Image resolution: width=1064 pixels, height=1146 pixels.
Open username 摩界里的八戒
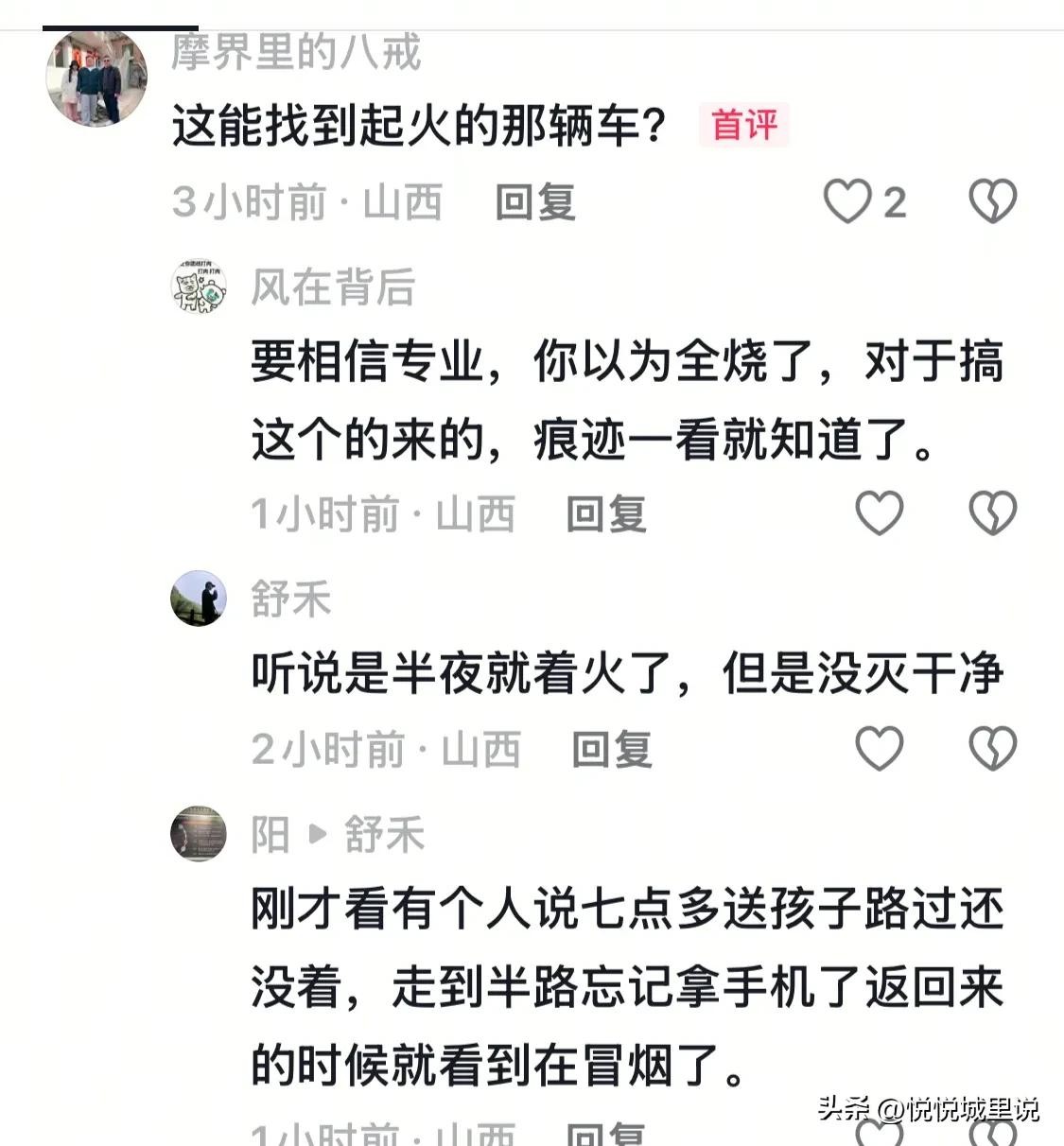(x=296, y=52)
